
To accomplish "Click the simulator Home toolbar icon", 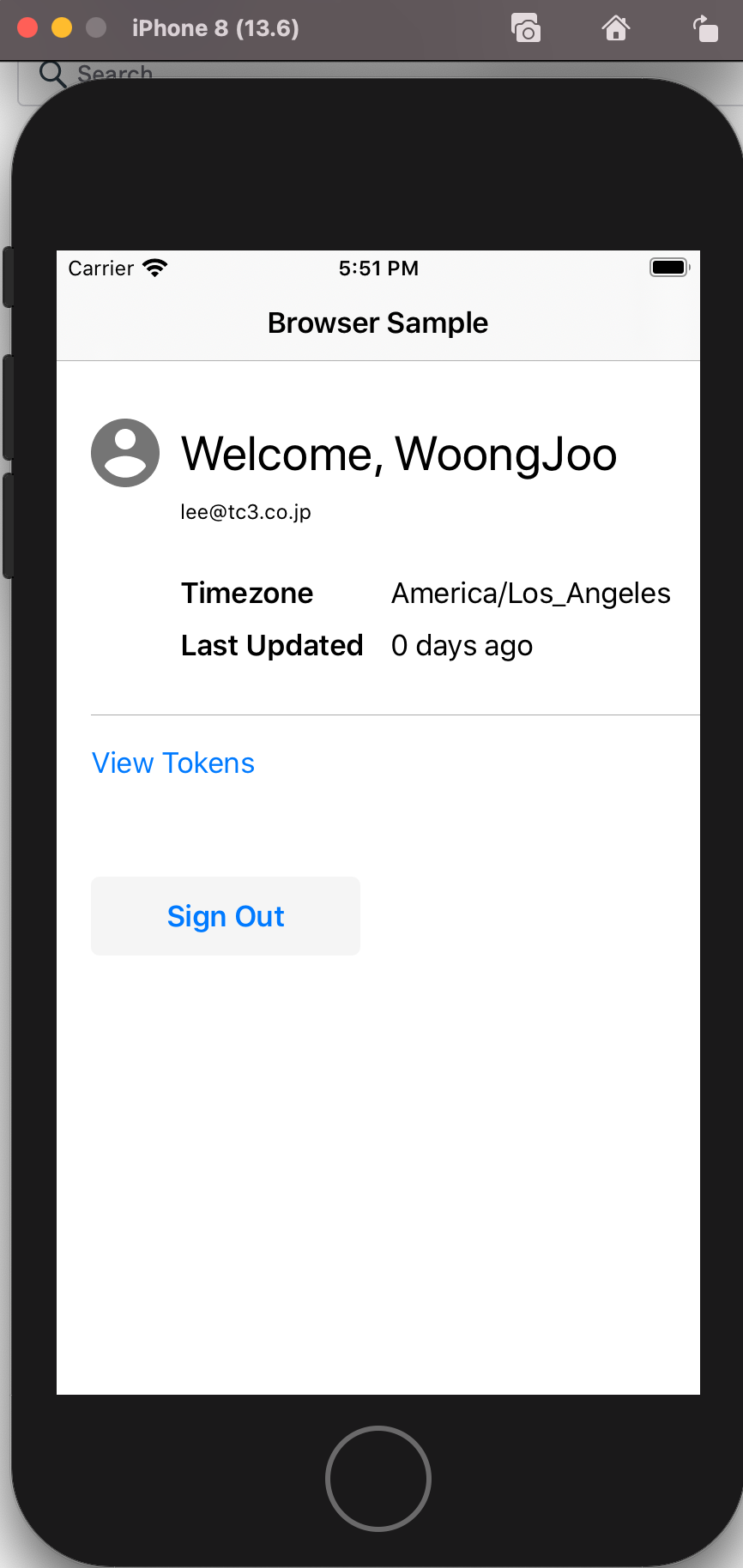I will (x=615, y=28).
